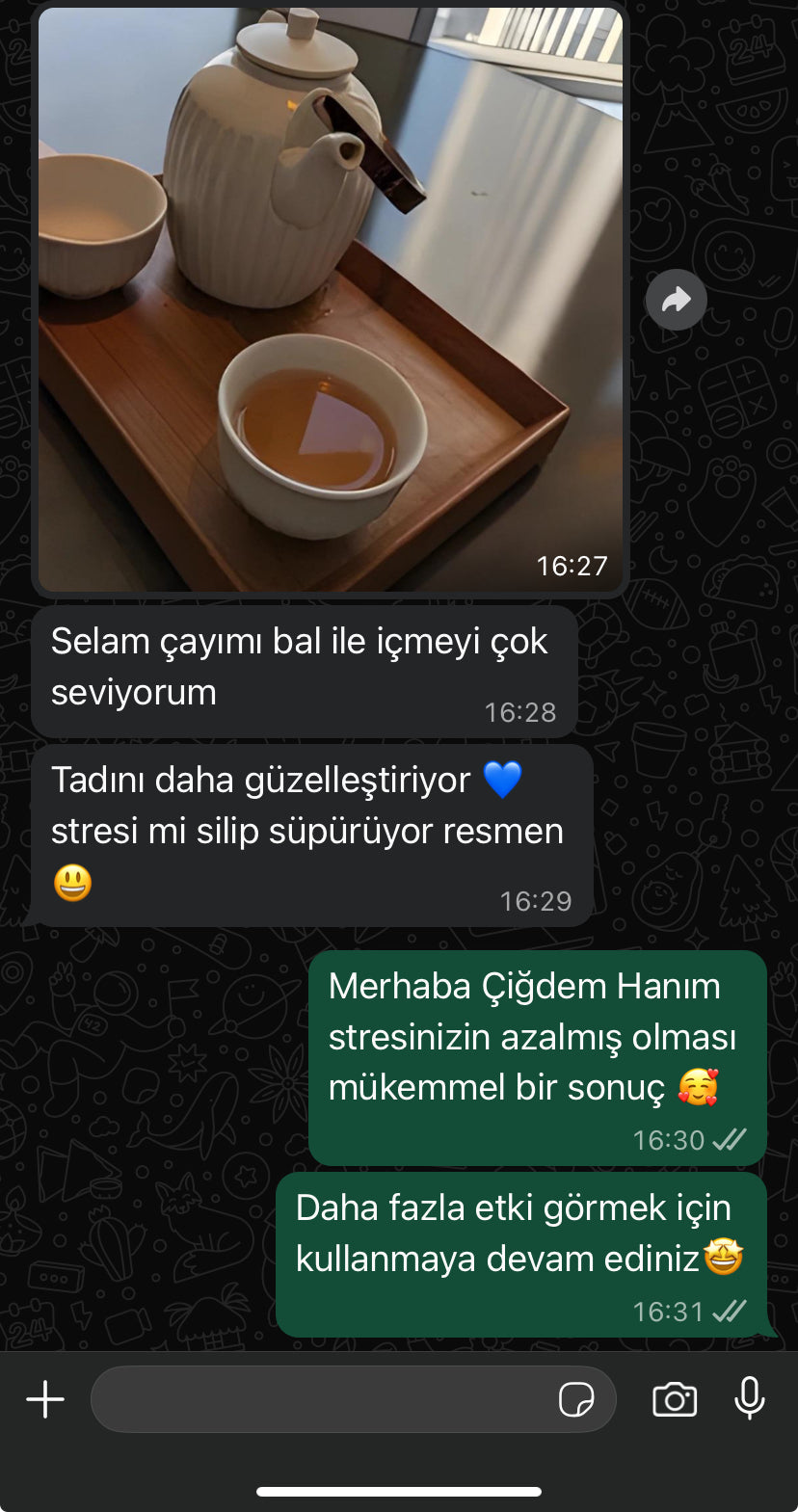Focus the message text field
The image size is (798, 1512).
pos(318,1399)
